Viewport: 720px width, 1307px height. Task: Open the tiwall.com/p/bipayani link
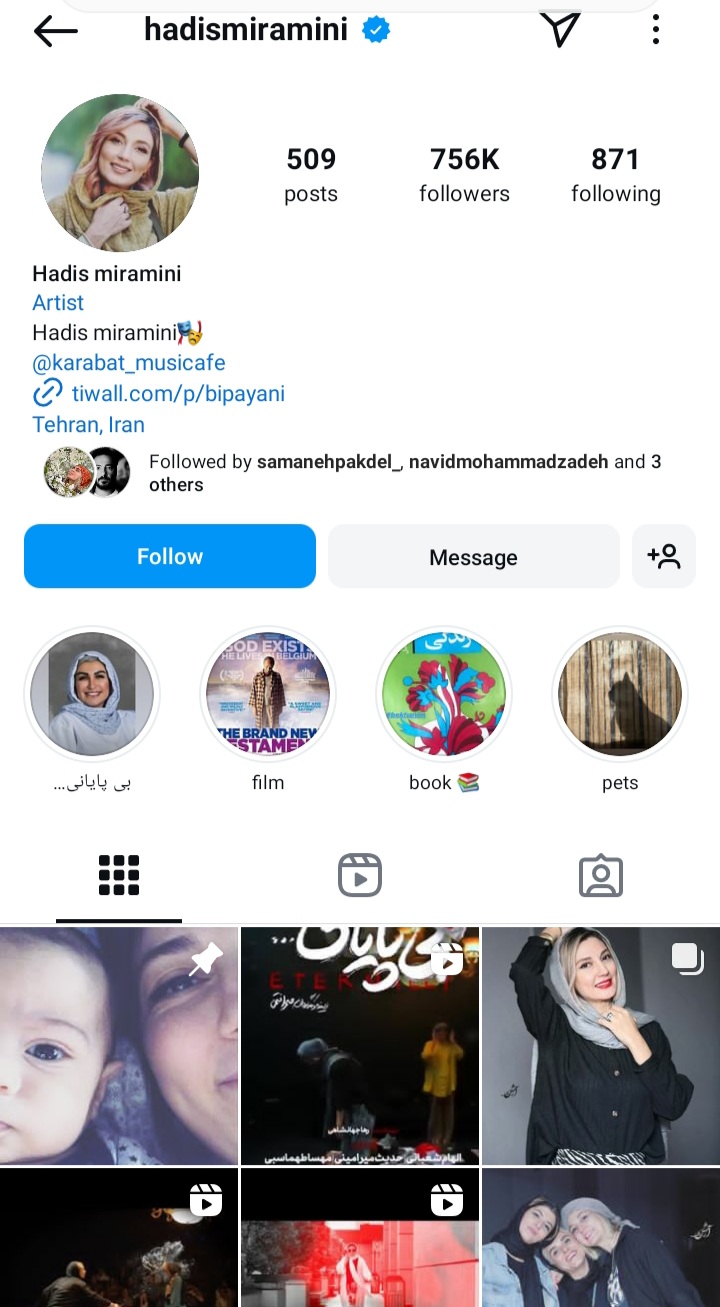(x=177, y=393)
